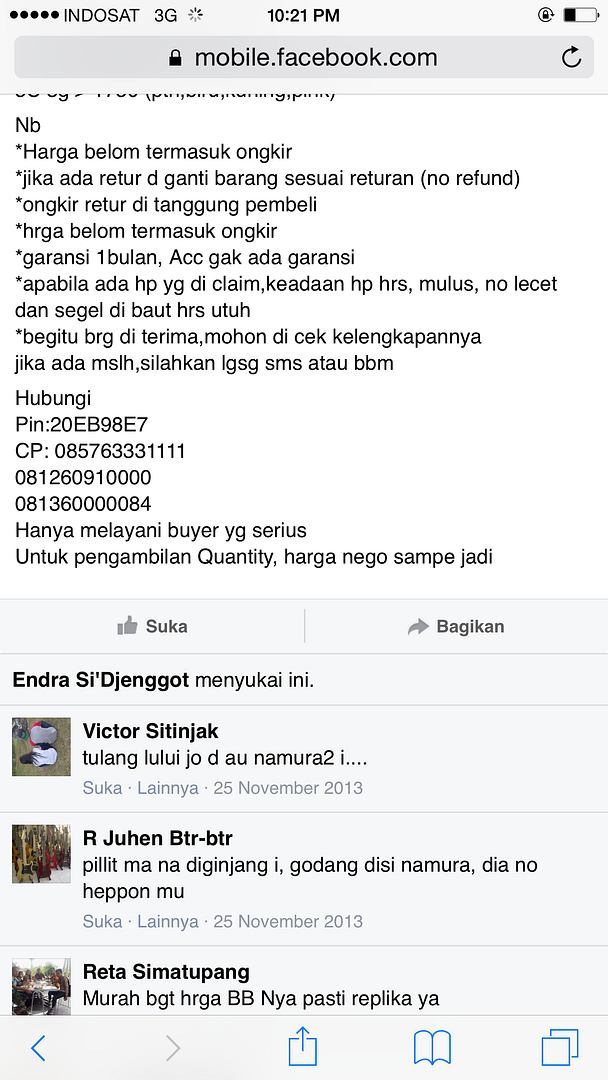Like Victor Sitinjak's comment
The image size is (608, 1080).
point(102,788)
